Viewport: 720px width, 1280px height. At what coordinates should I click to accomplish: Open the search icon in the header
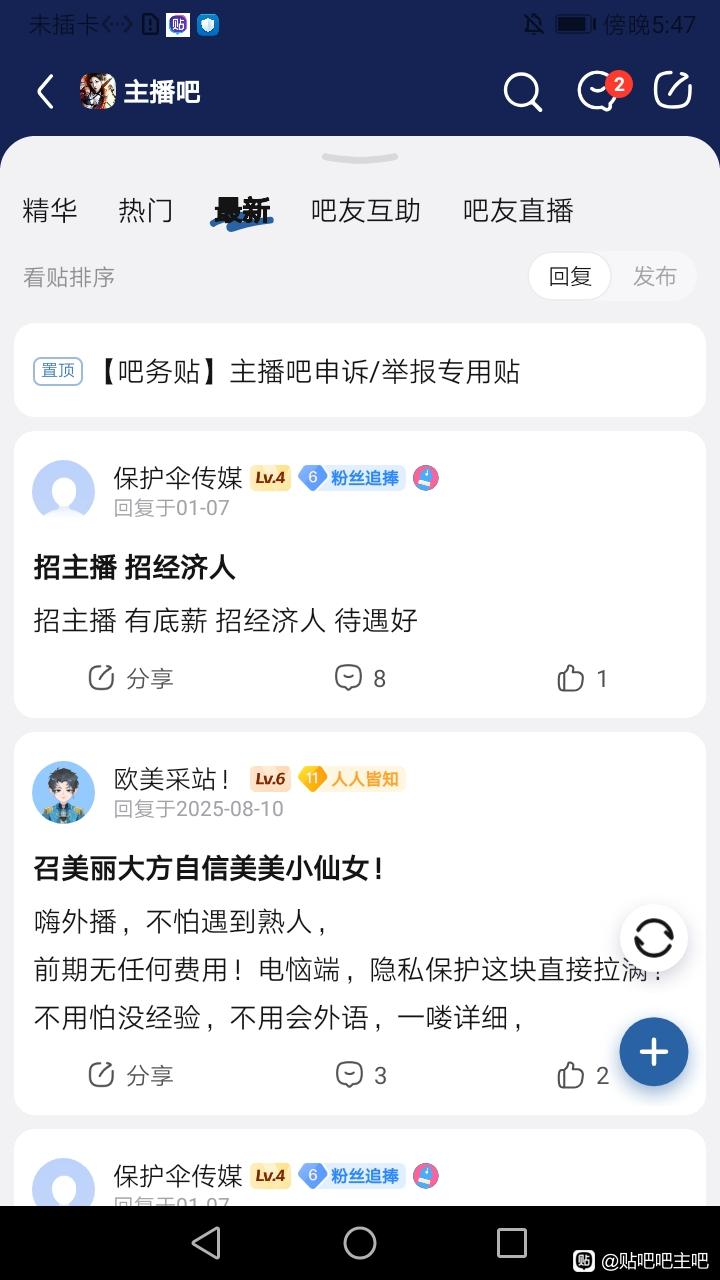(522, 92)
